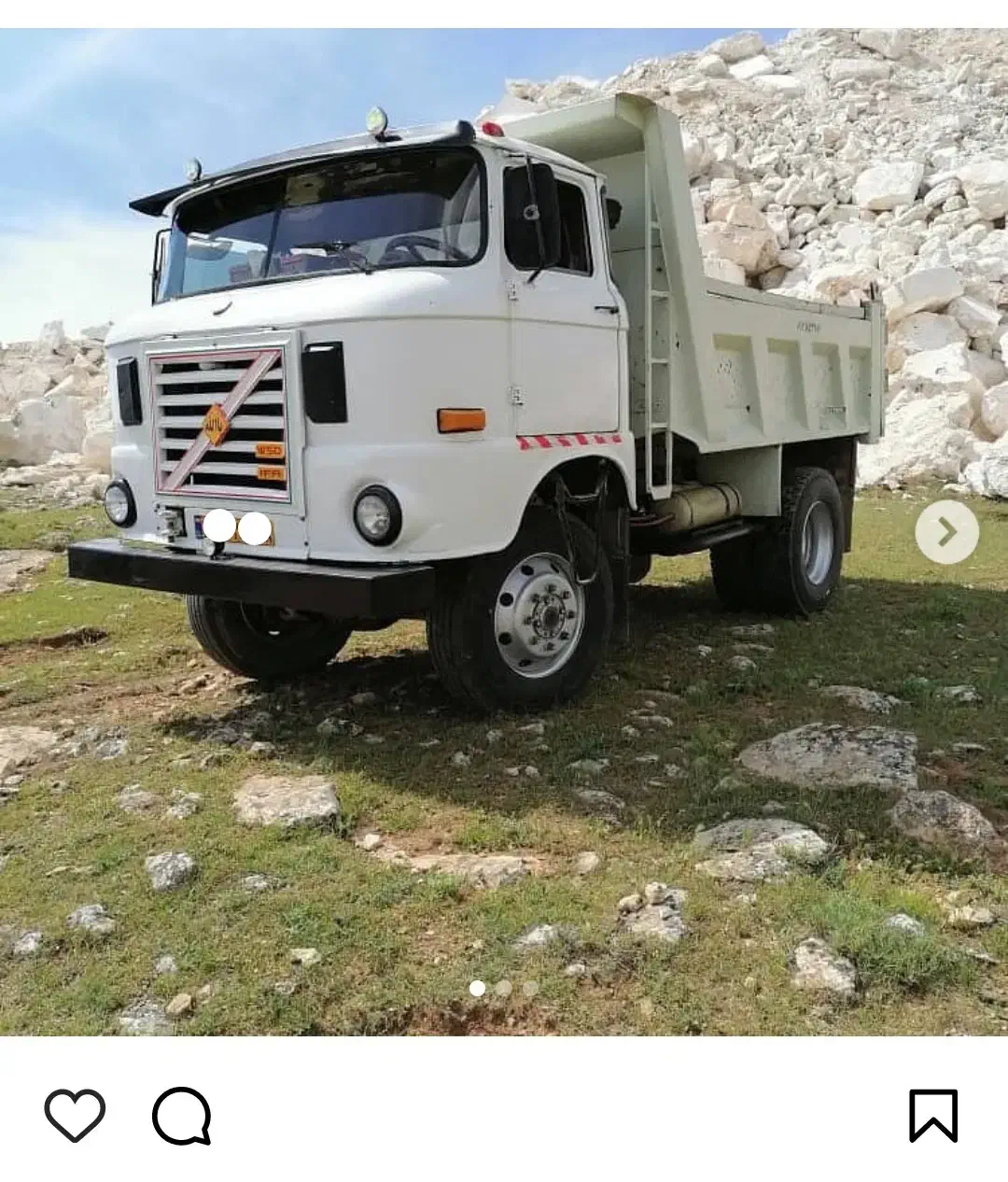Go to the next photo with the arrow
The width and height of the screenshot is (1008, 1182).
coord(946,532)
